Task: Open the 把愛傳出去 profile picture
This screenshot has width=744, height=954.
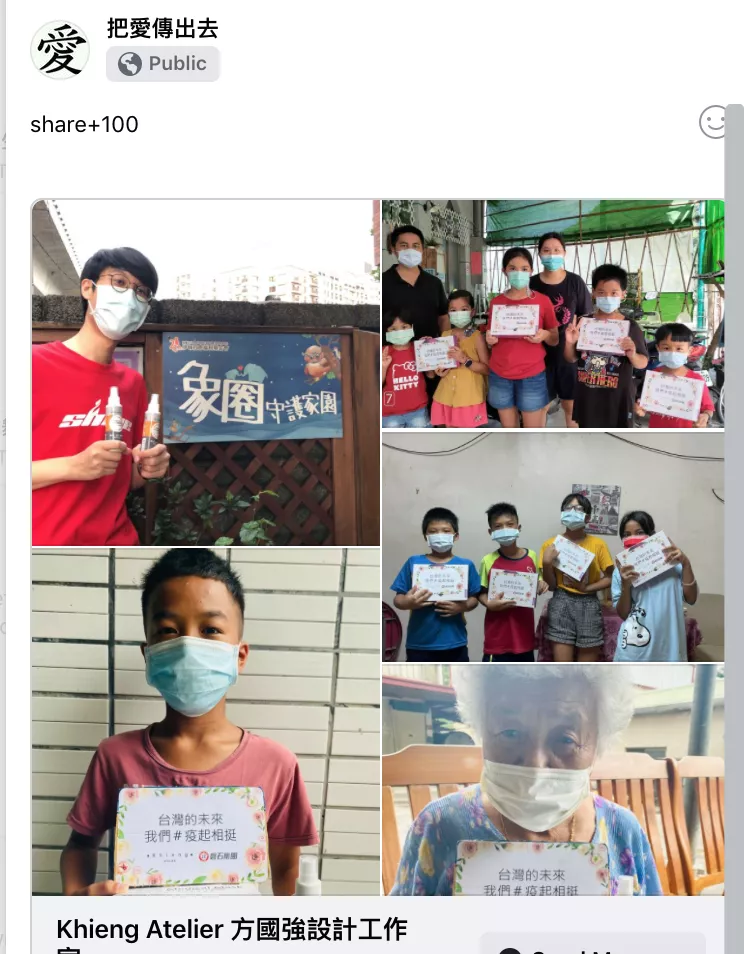Action: tap(60, 49)
